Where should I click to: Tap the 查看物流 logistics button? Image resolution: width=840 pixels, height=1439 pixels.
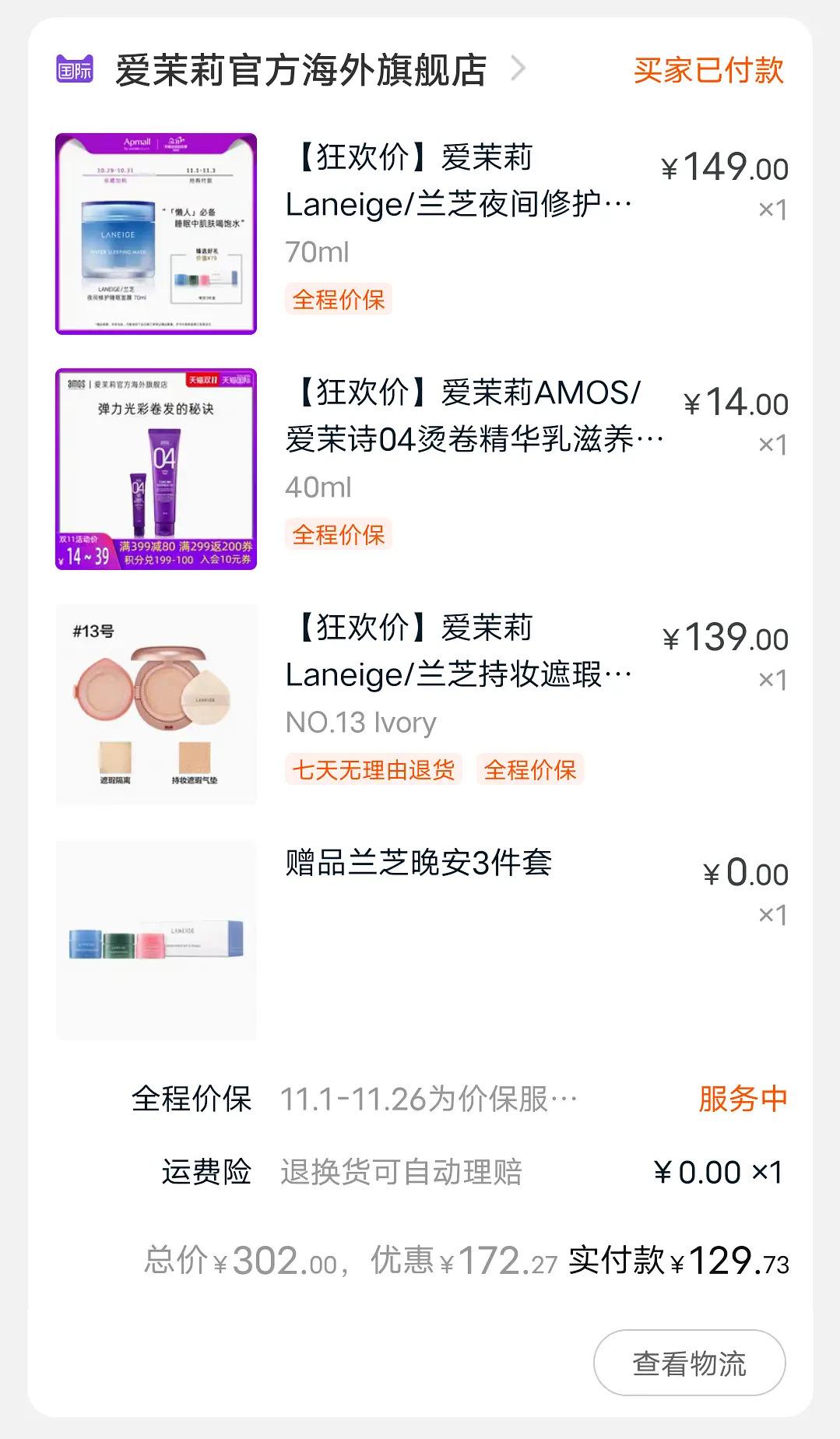click(x=689, y=1363)
